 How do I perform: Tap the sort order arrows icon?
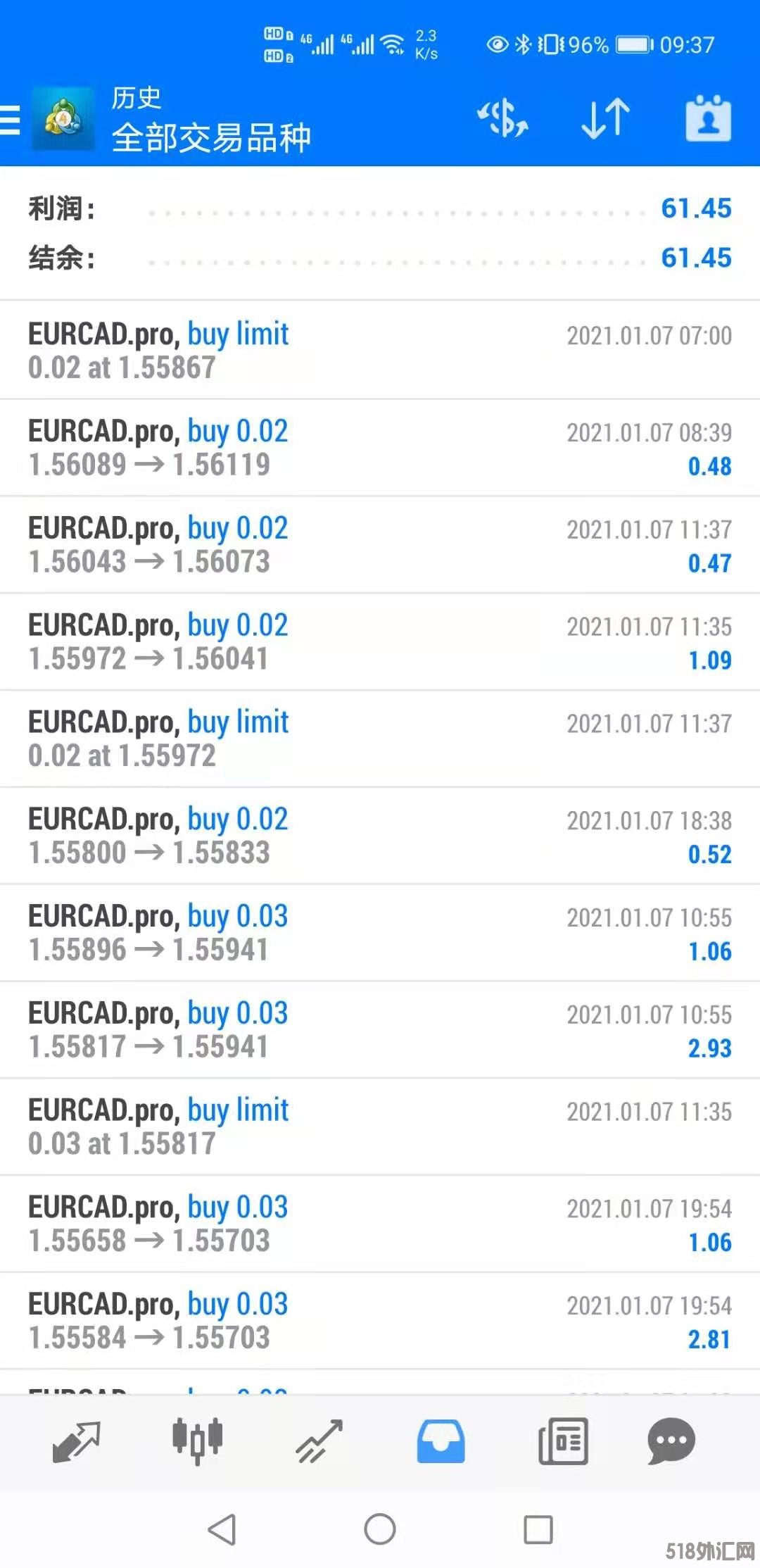(605, 118)
